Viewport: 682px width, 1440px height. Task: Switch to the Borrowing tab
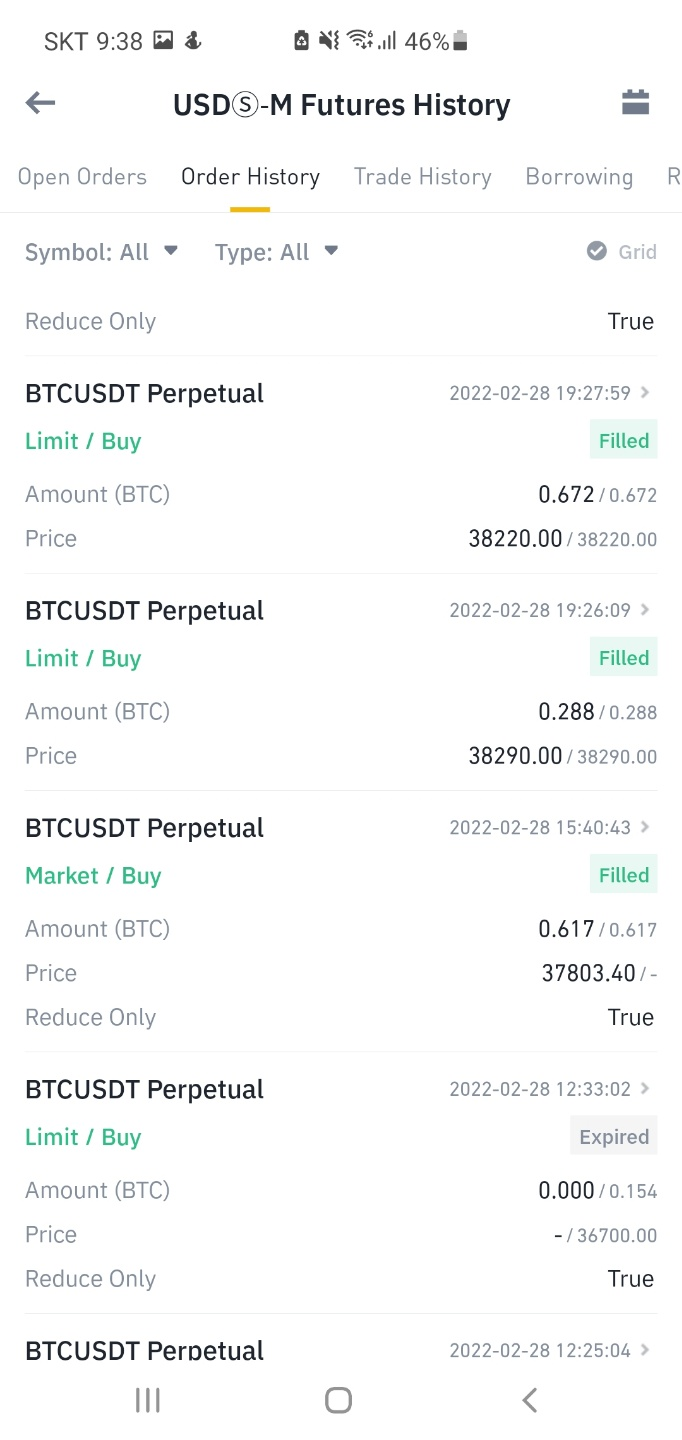579,177
